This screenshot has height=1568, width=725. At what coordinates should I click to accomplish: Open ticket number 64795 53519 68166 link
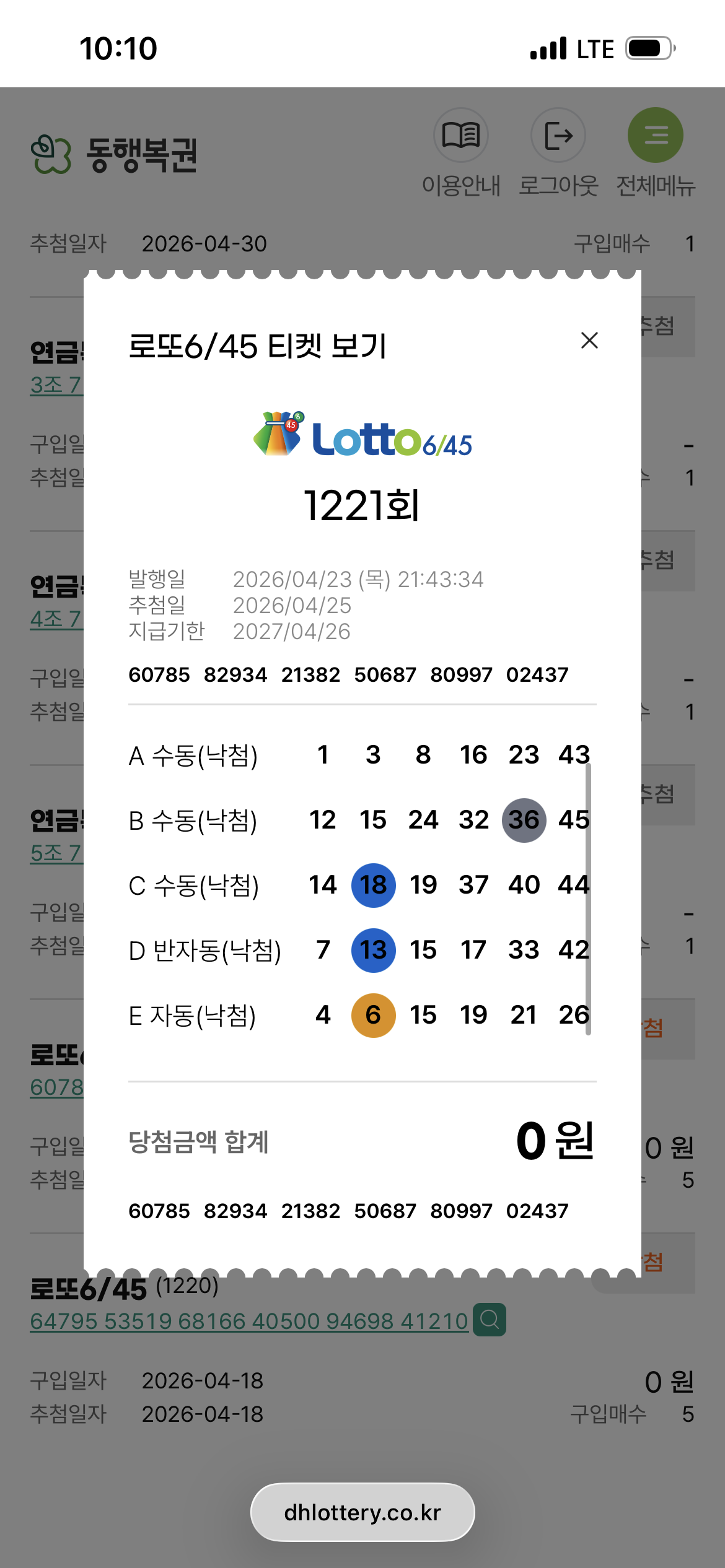(x=249, y=1321)
